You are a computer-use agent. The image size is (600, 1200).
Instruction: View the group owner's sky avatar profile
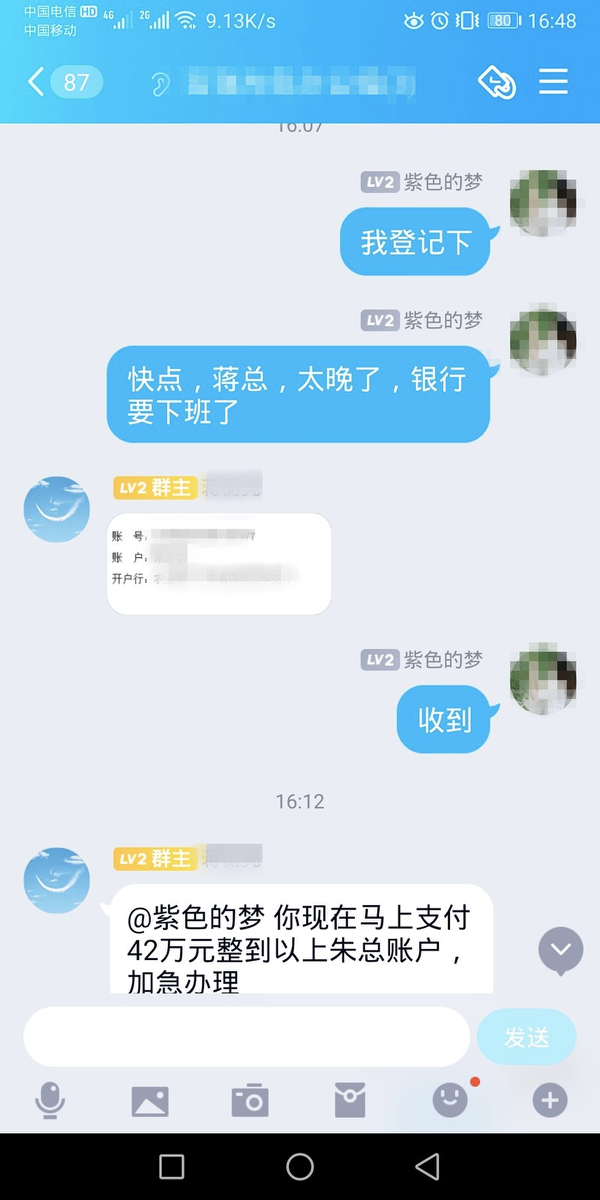(57, 510)
